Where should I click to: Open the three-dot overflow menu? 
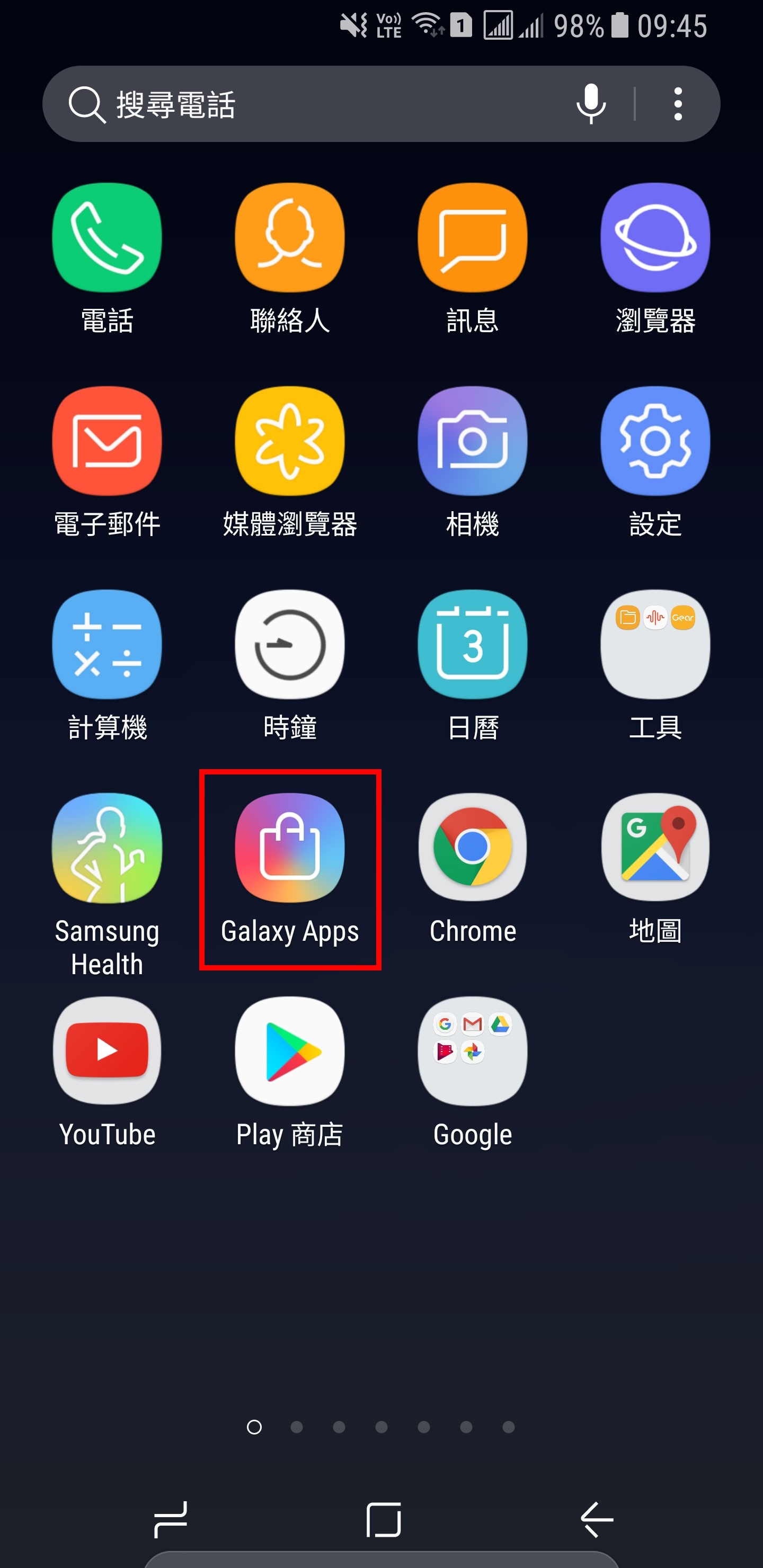point(677,104)
